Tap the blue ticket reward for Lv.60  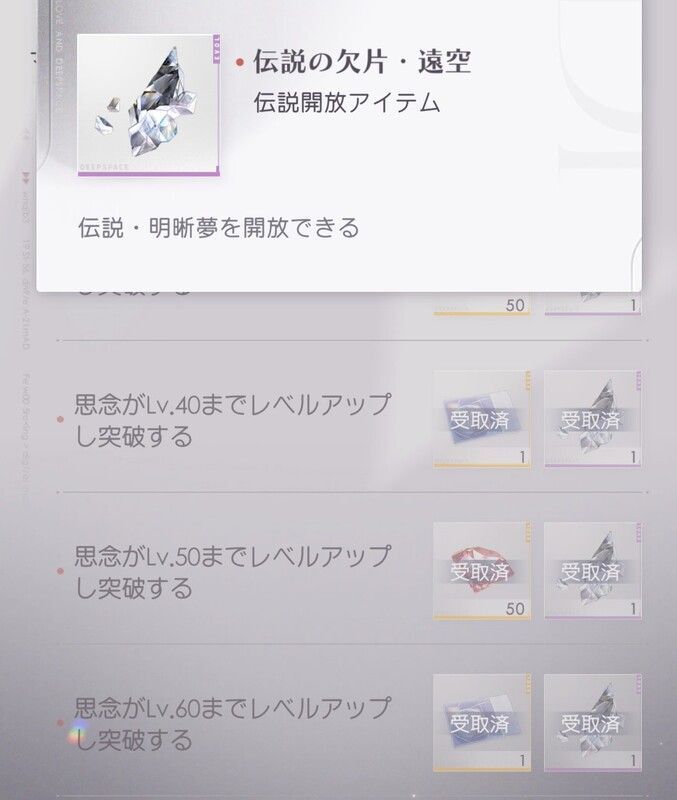pos(481,722)
